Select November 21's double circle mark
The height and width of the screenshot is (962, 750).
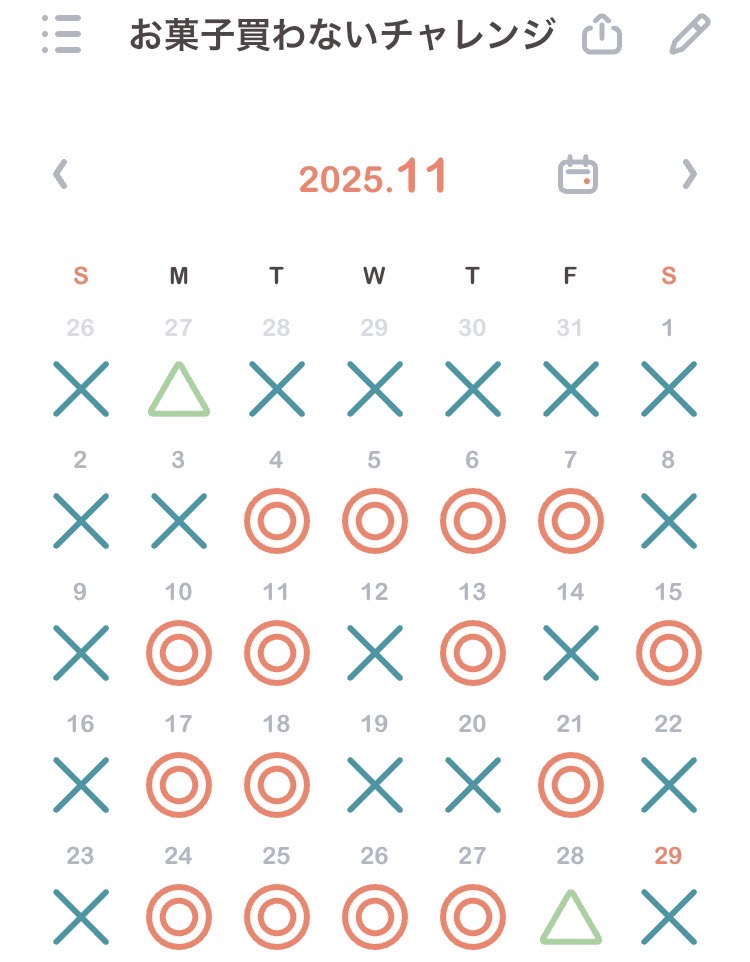click(571, 785)
